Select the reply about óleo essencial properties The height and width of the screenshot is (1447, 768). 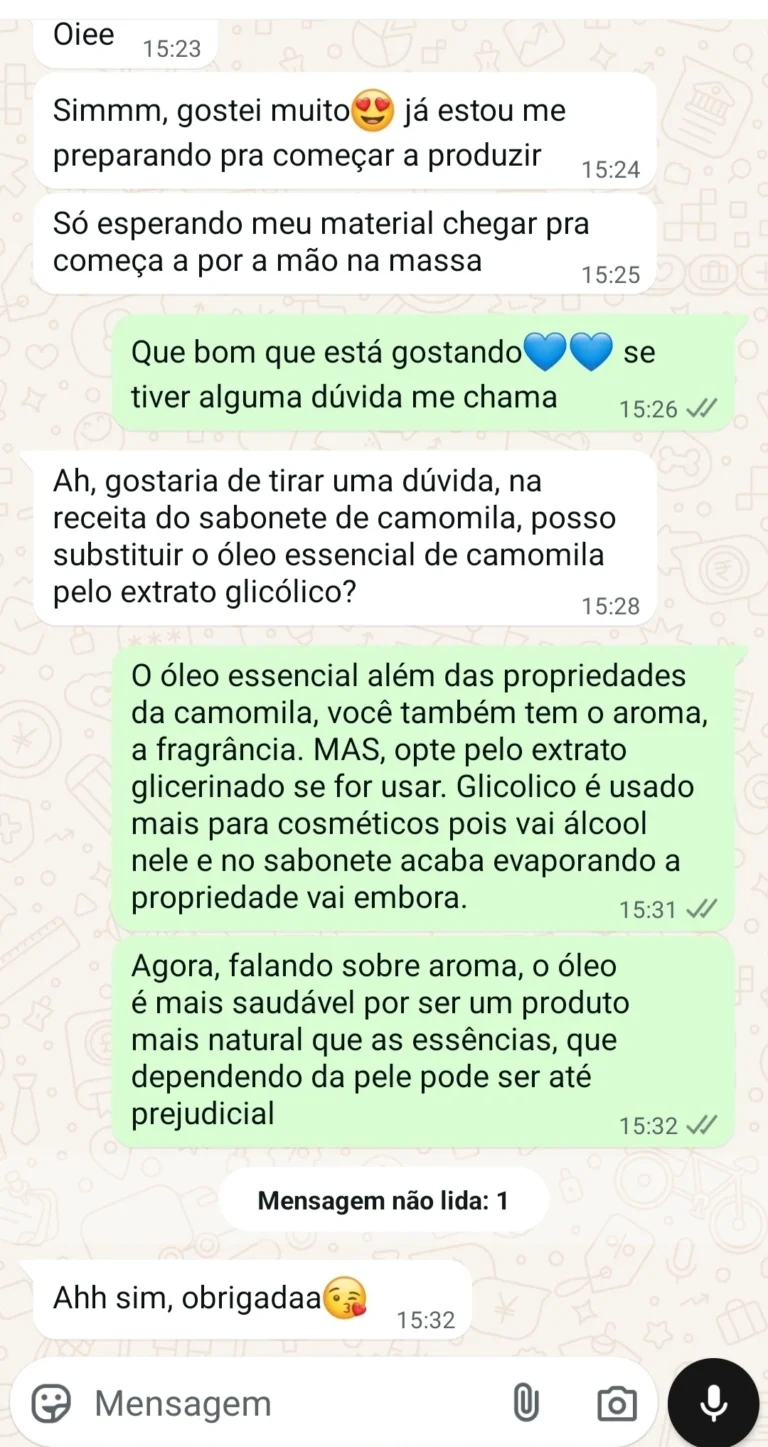pyautogui.click(x=420, y=785)
